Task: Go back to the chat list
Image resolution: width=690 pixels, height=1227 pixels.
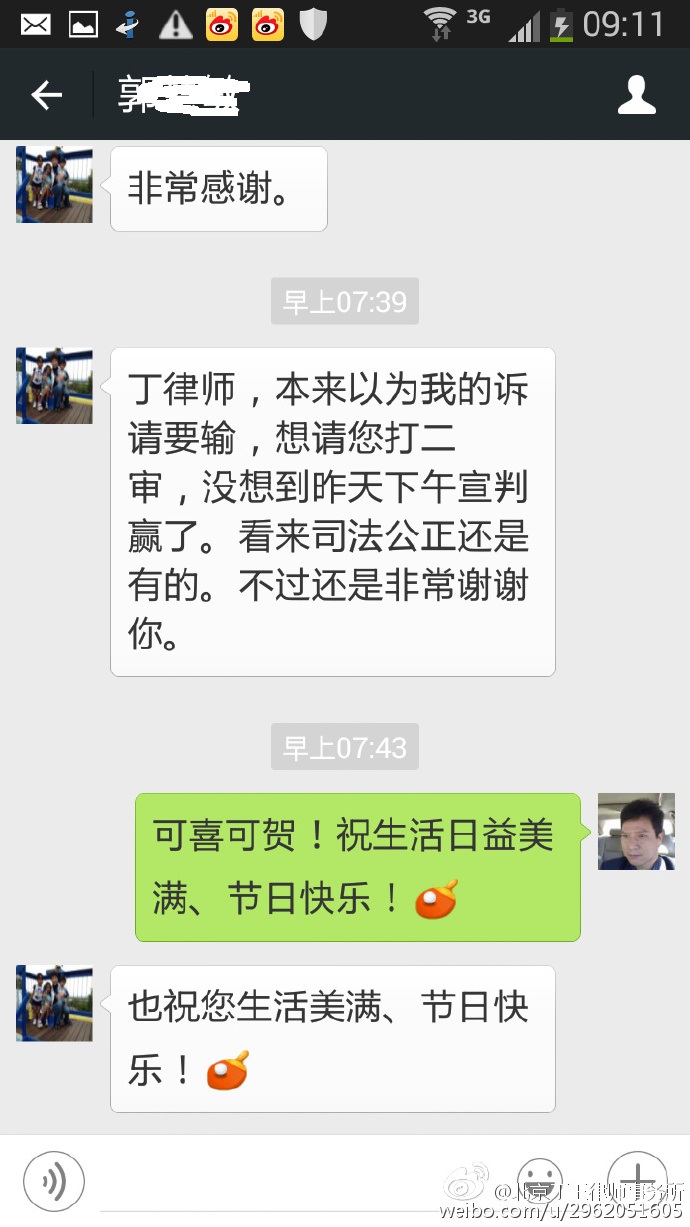Action: pos(46,96)
